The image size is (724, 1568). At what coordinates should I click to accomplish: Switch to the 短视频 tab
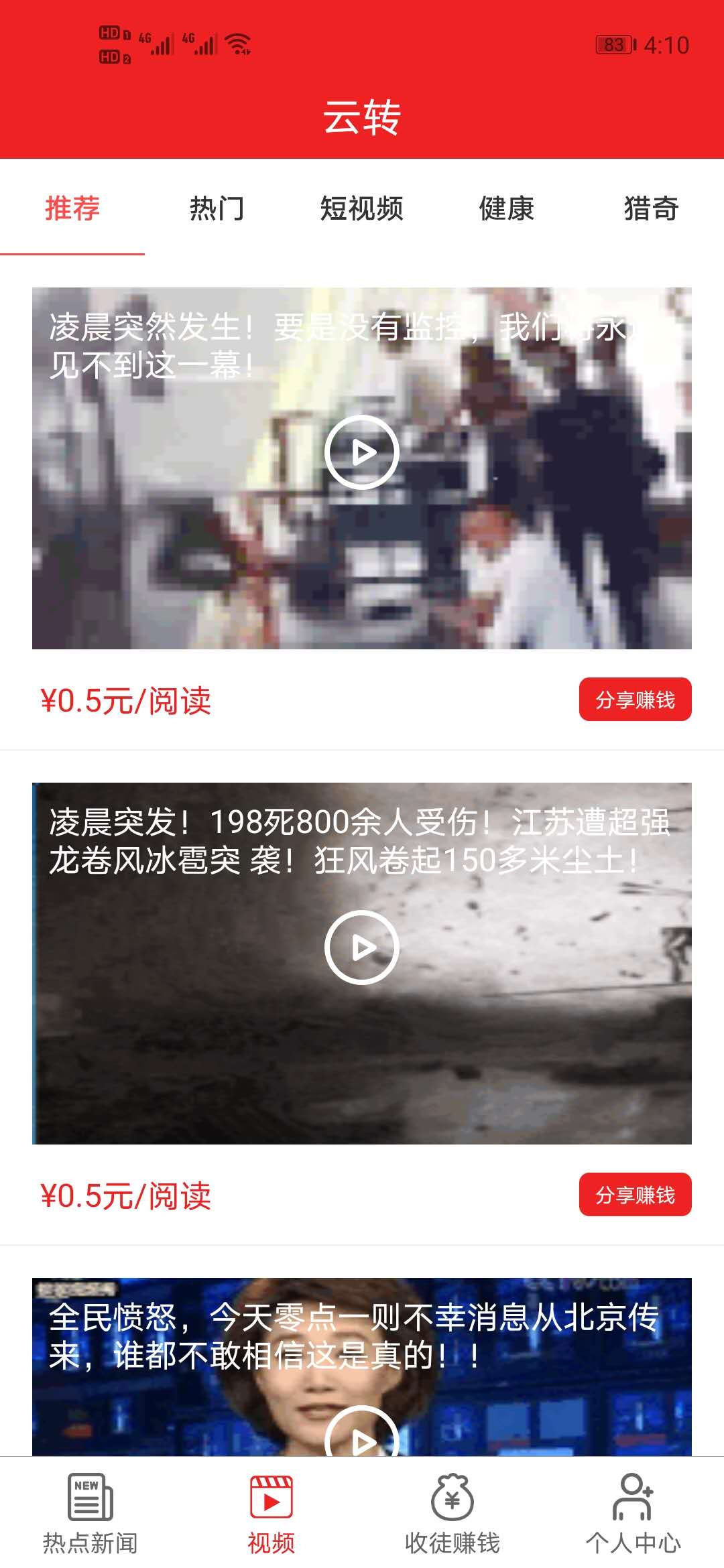[x=361, y=208]
